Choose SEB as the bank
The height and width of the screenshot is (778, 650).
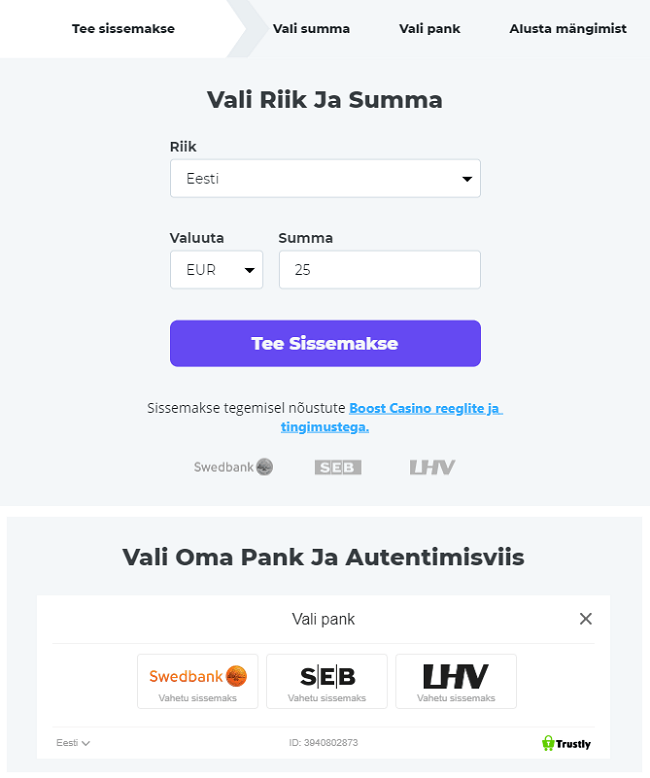[327, 681]
